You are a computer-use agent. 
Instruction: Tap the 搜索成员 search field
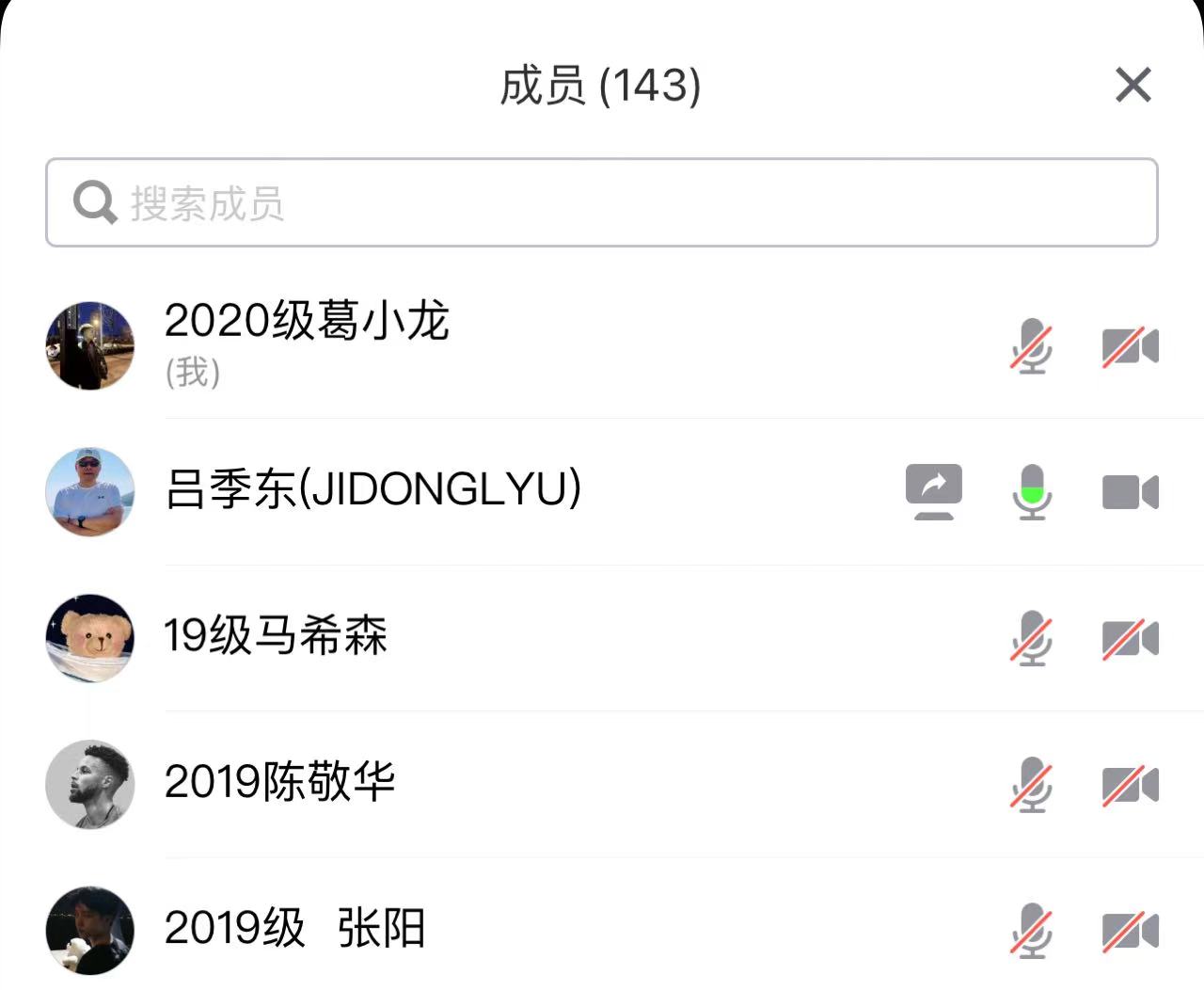click(602, 202)
